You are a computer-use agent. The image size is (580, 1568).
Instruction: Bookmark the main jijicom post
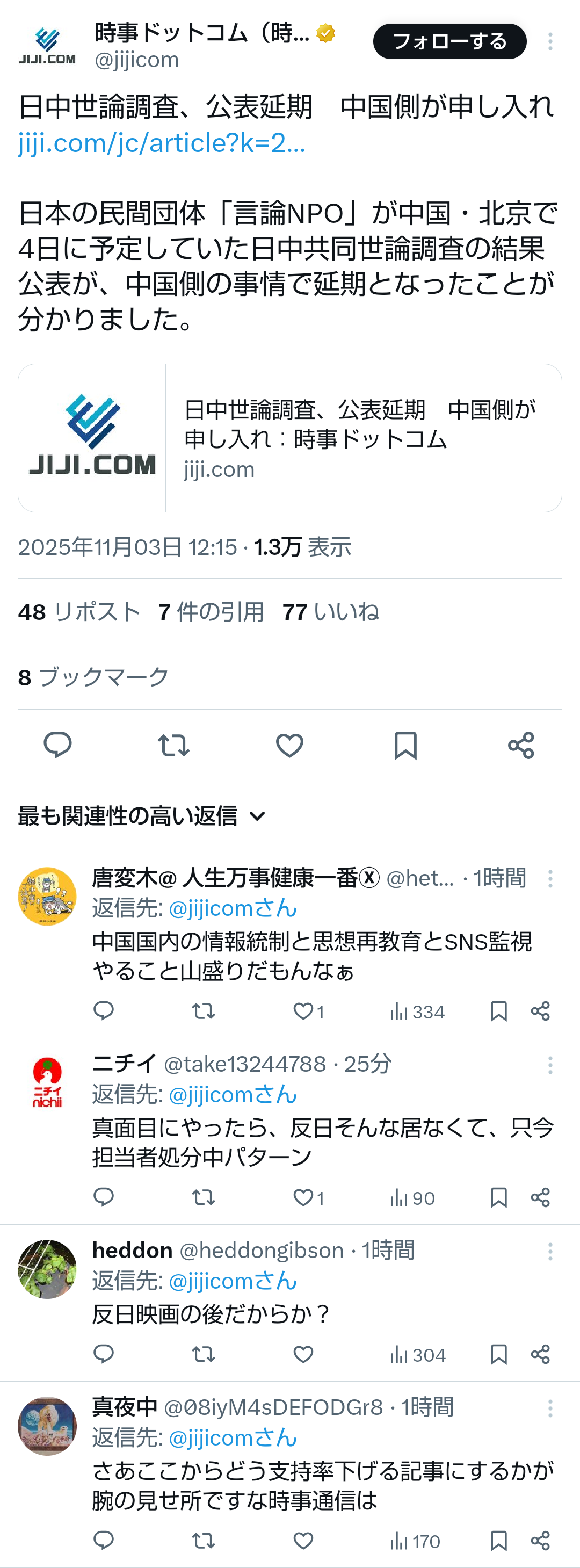pos(405,745)
